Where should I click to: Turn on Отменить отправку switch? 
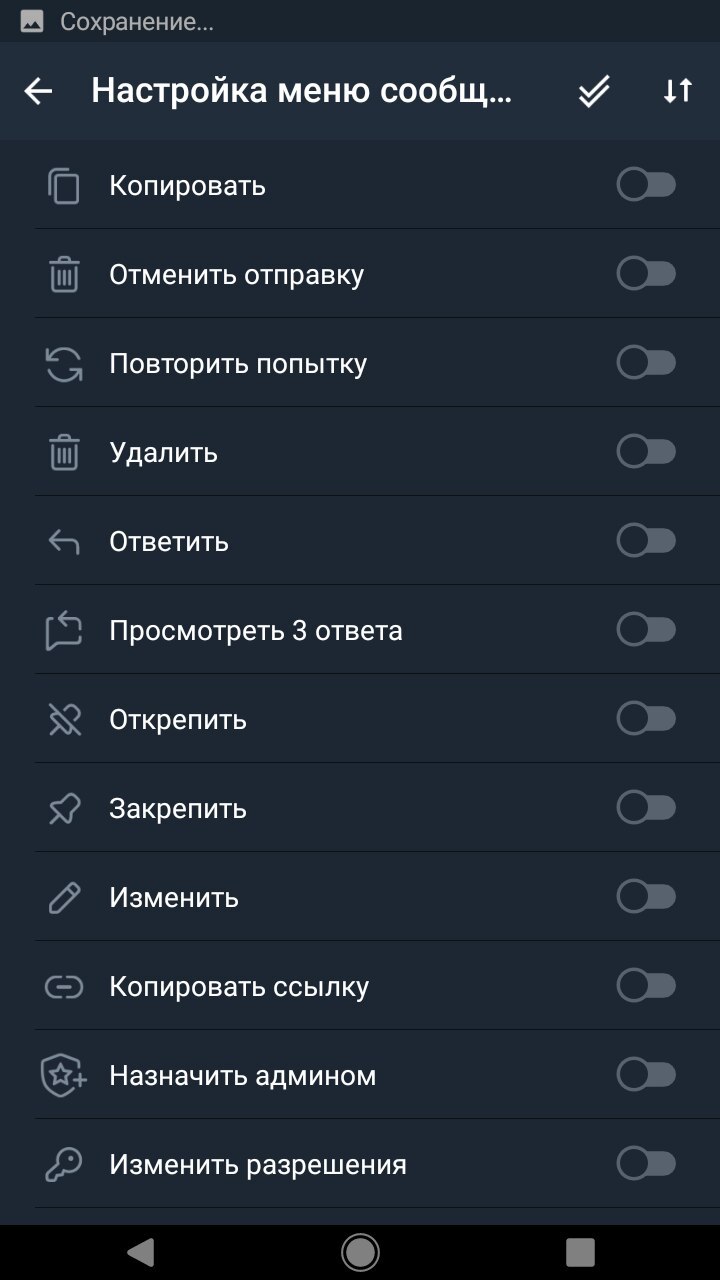646,274
